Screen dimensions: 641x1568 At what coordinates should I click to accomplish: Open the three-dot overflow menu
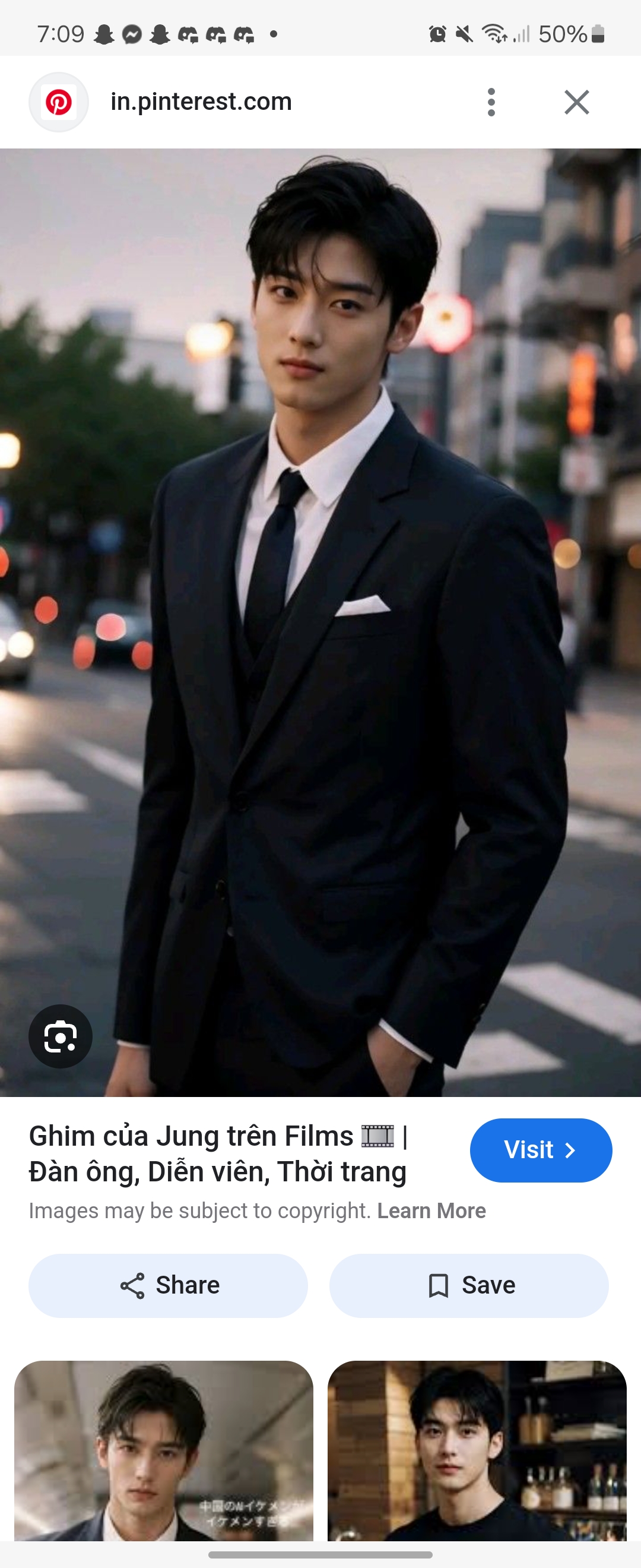pos(491,102)
